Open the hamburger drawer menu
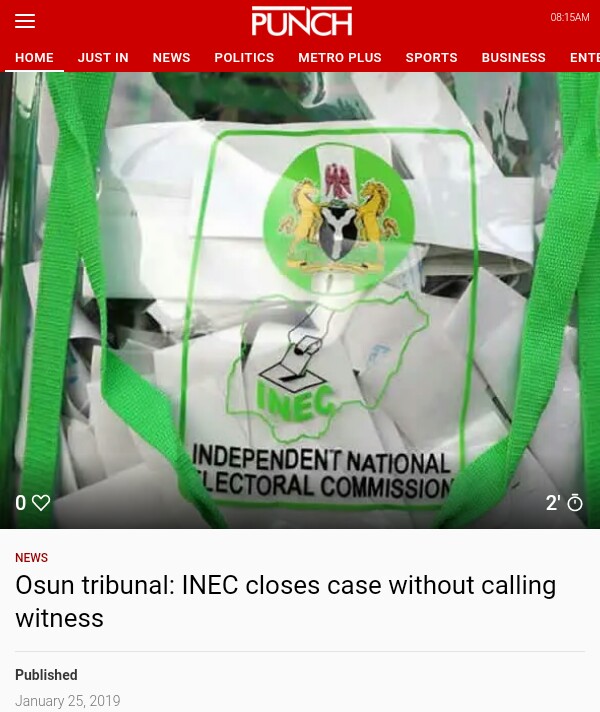 point(25,21)
